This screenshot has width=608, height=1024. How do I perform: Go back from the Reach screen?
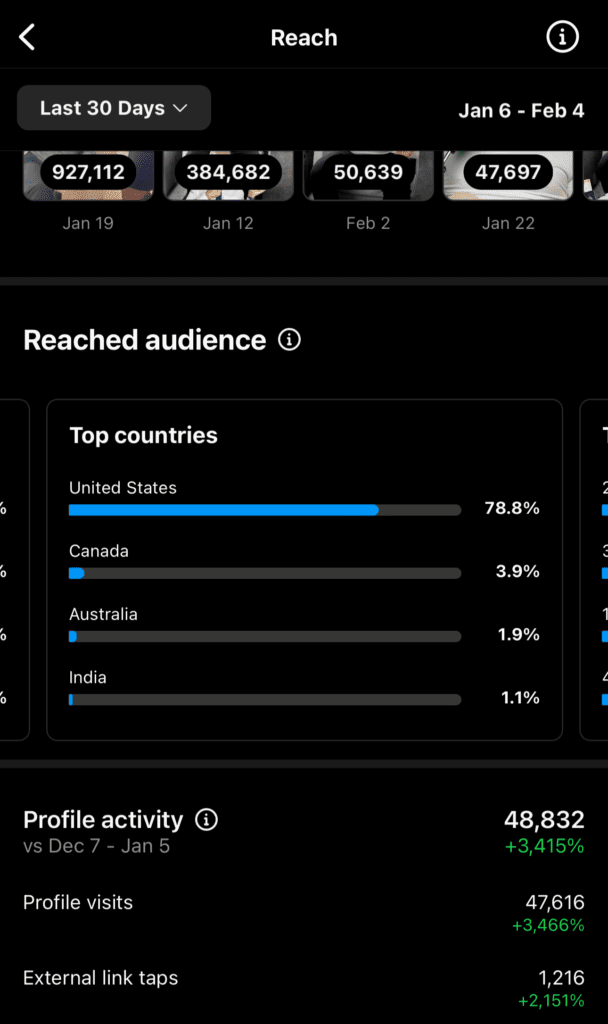(27, 38)
